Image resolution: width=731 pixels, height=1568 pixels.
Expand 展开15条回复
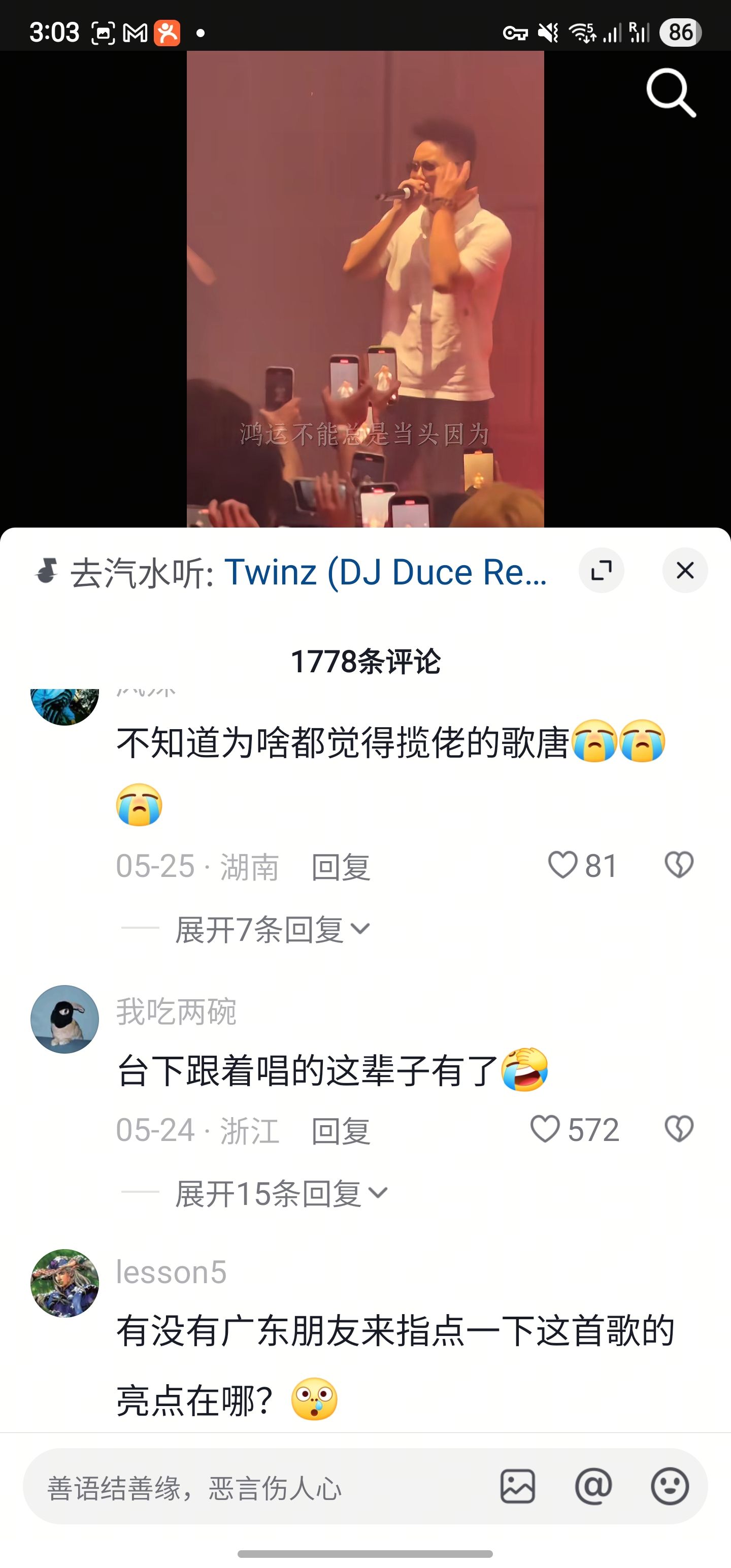tap(281, 1193)
